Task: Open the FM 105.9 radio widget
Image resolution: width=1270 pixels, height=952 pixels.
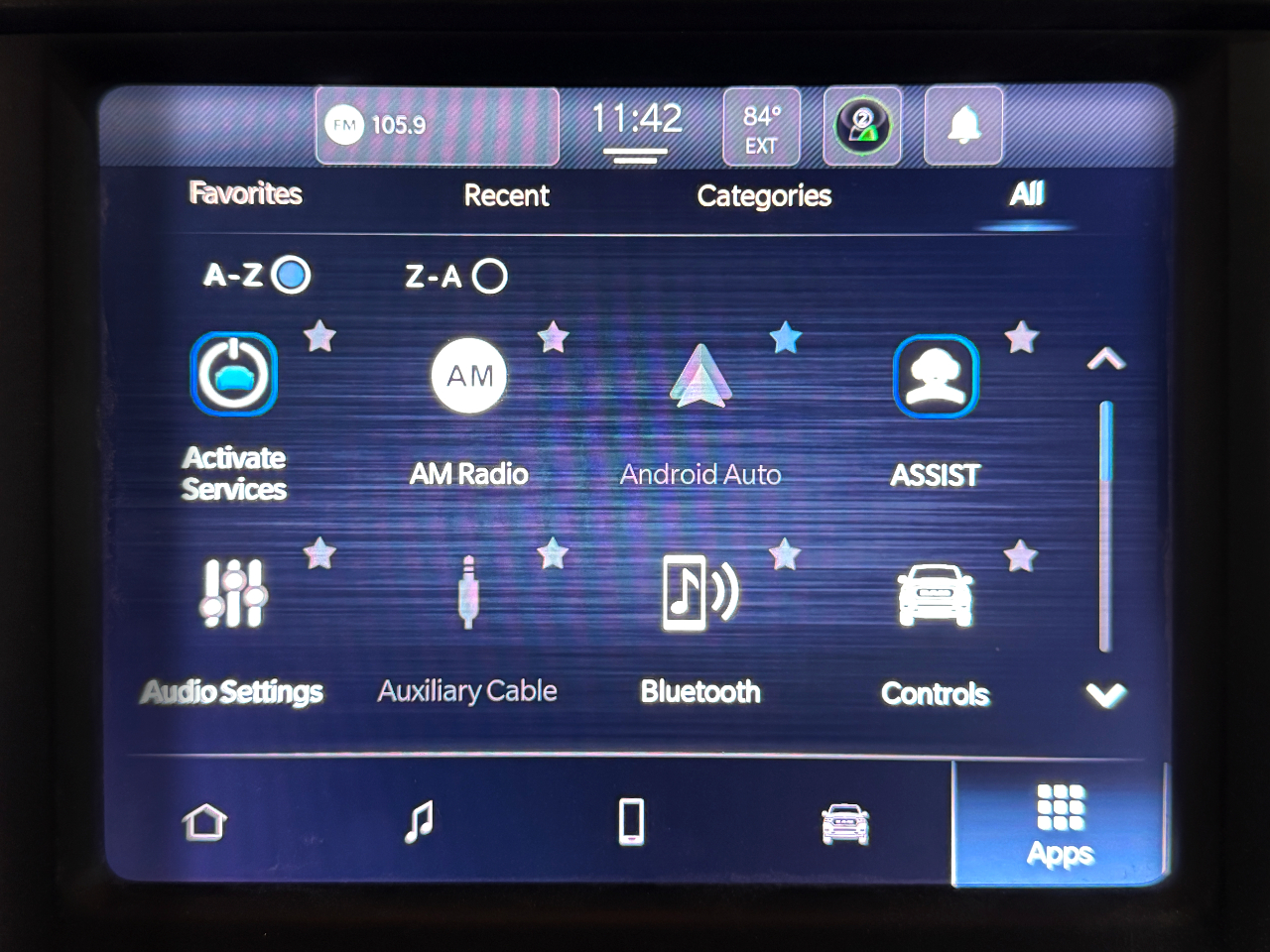Action: coord(437,126)
